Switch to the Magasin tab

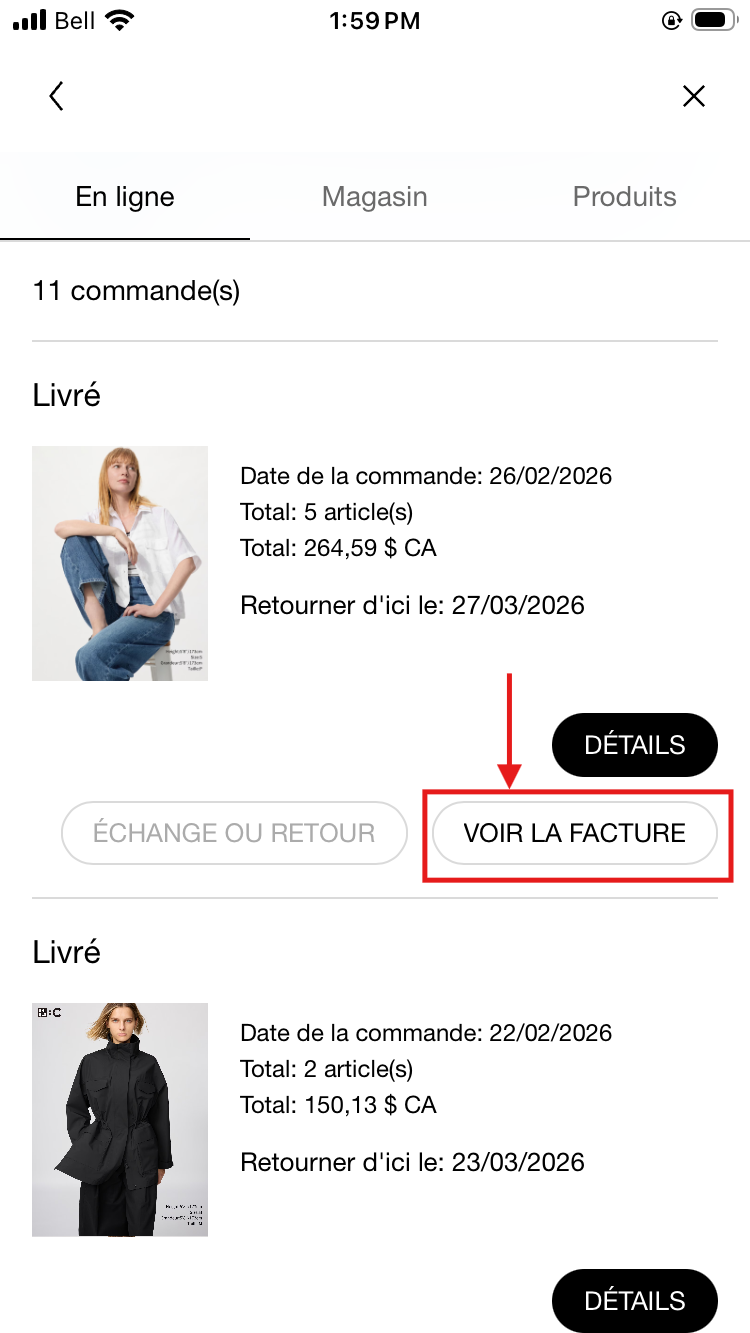[x=374, y=197]
